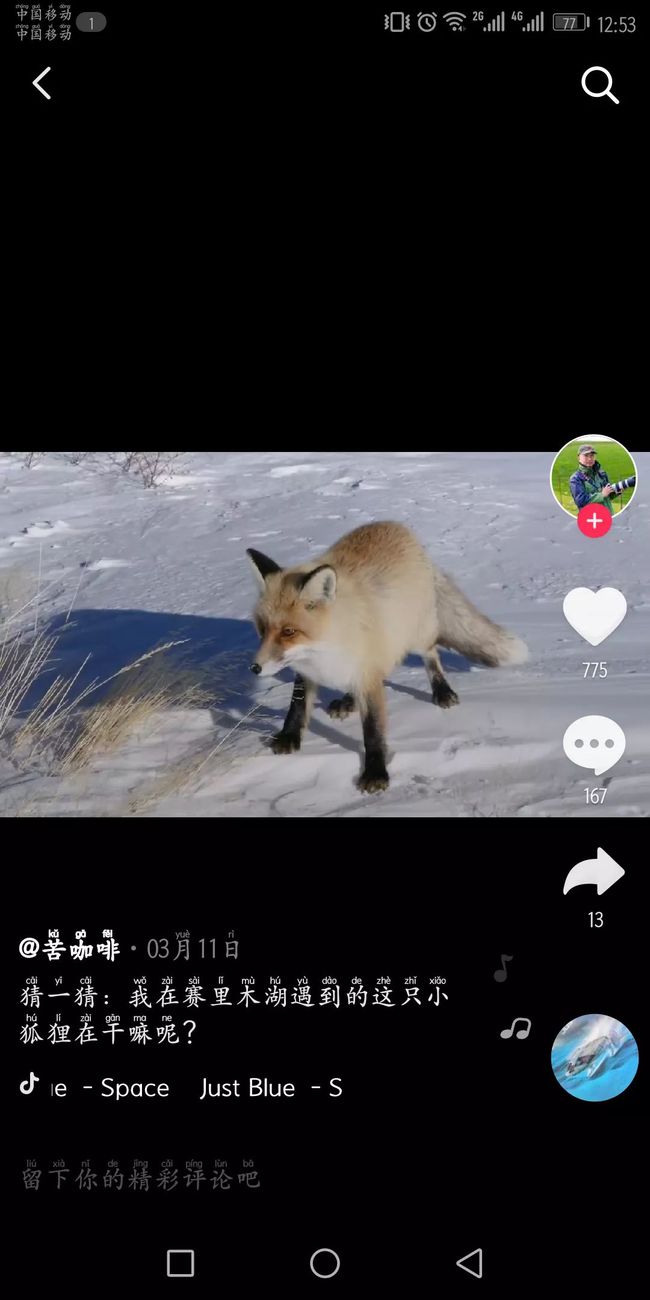Tap the comment box to leave a comment
The image size is (650, 1300).
141,1178
